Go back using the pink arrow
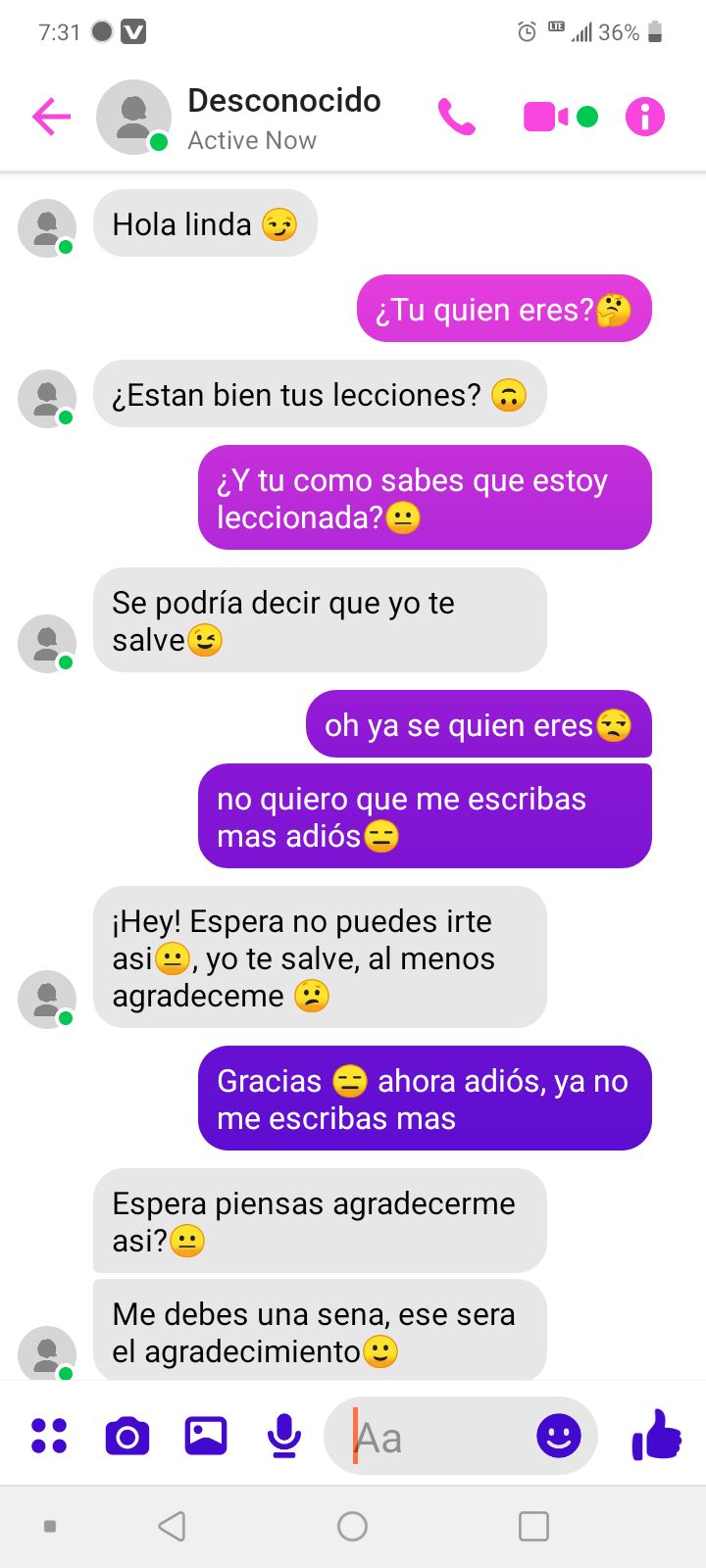The image size is (706, 1568). pos(51,118)
